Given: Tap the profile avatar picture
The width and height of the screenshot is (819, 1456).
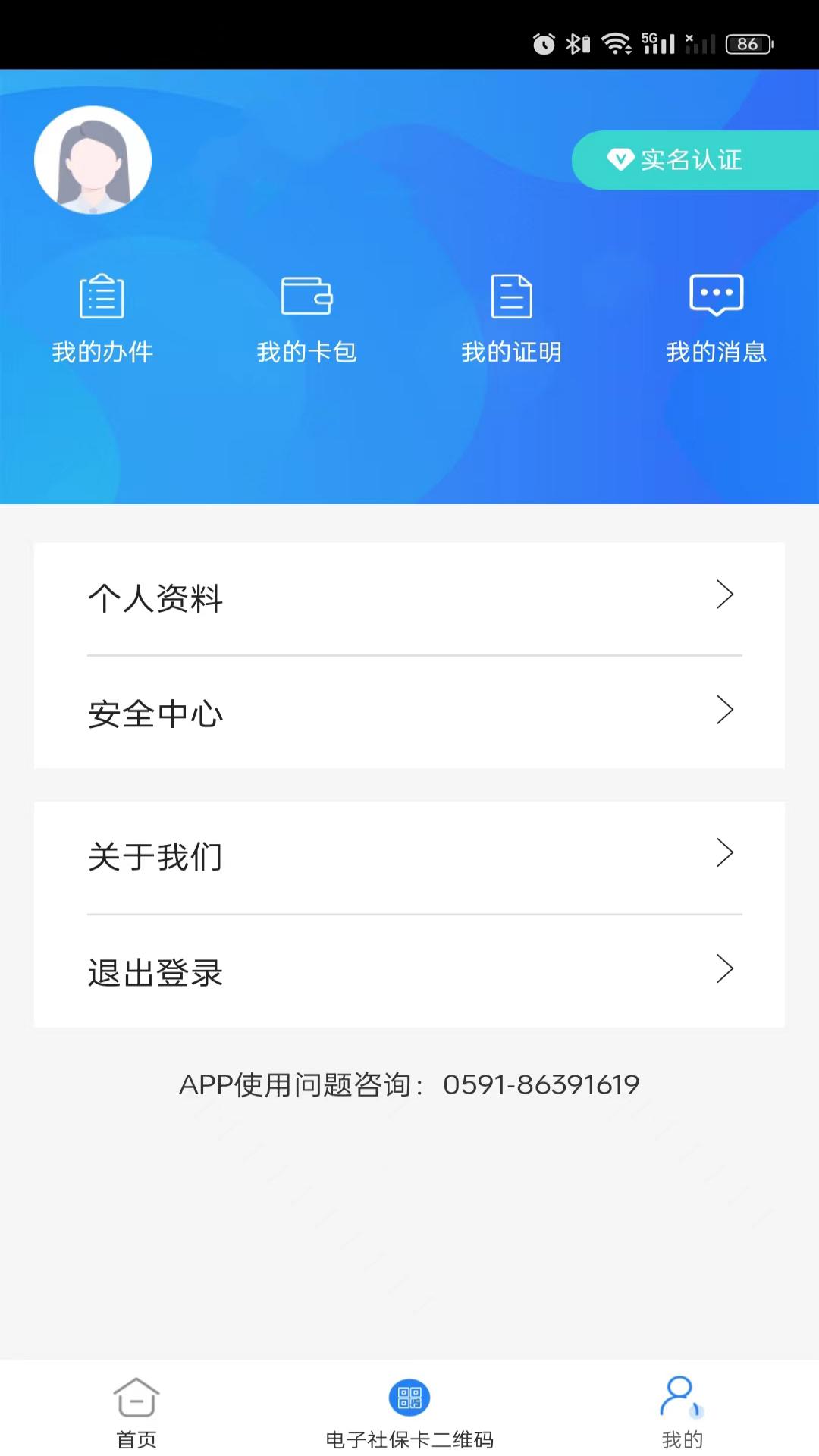Looking at the screenshot, I should coord(93,160).
